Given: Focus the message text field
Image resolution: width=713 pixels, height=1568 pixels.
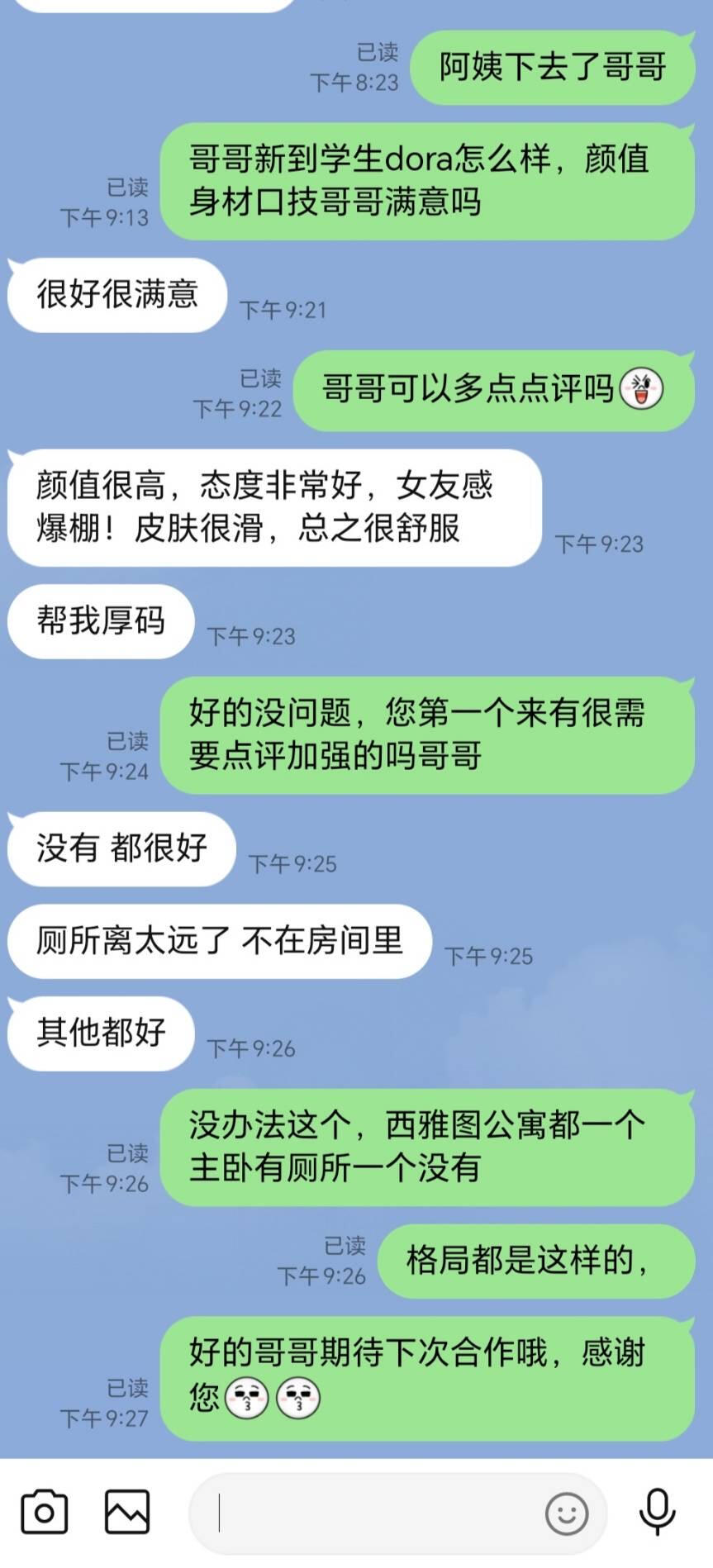Looking at the screenshot, I should tap(372, 1513).
